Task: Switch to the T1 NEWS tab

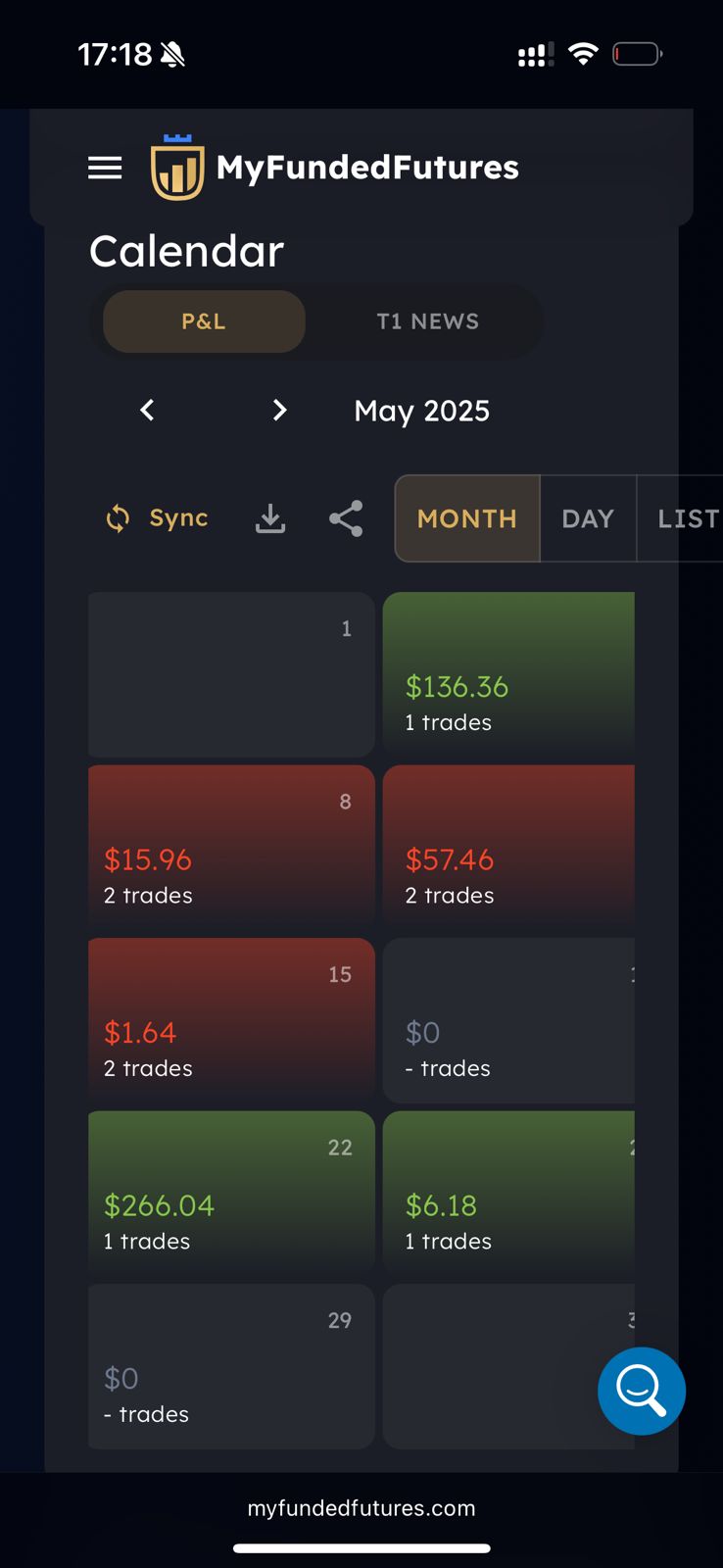Action: (x=427, y=321)
